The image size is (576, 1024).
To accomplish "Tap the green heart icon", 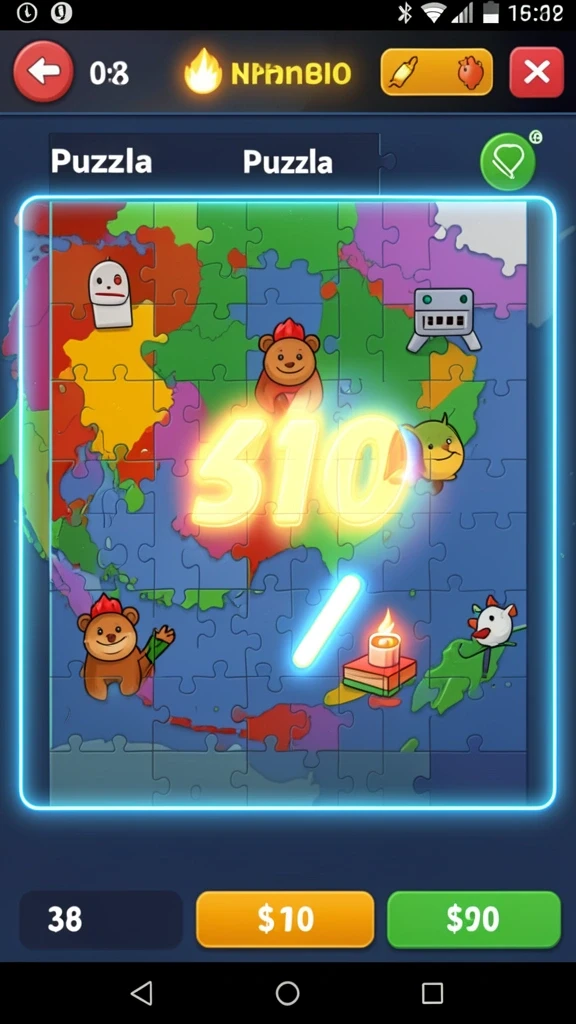I will [508, 161].
